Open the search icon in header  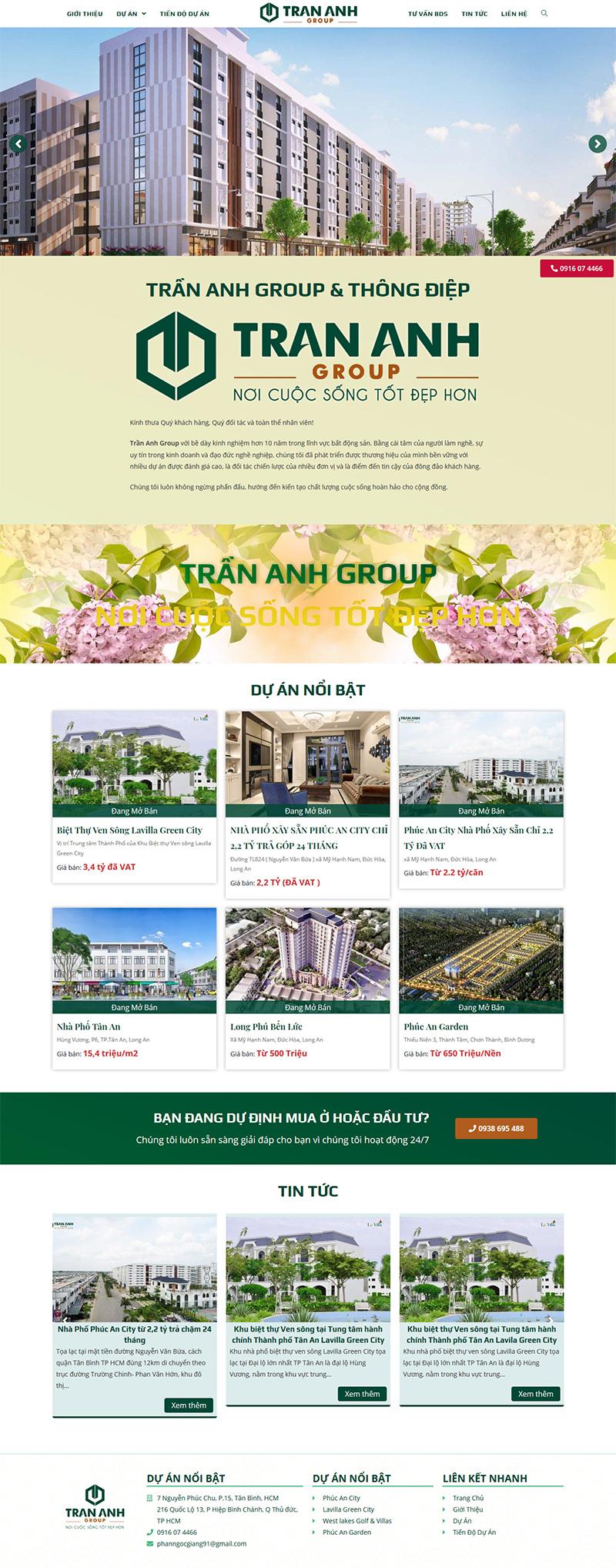[544, 13]
